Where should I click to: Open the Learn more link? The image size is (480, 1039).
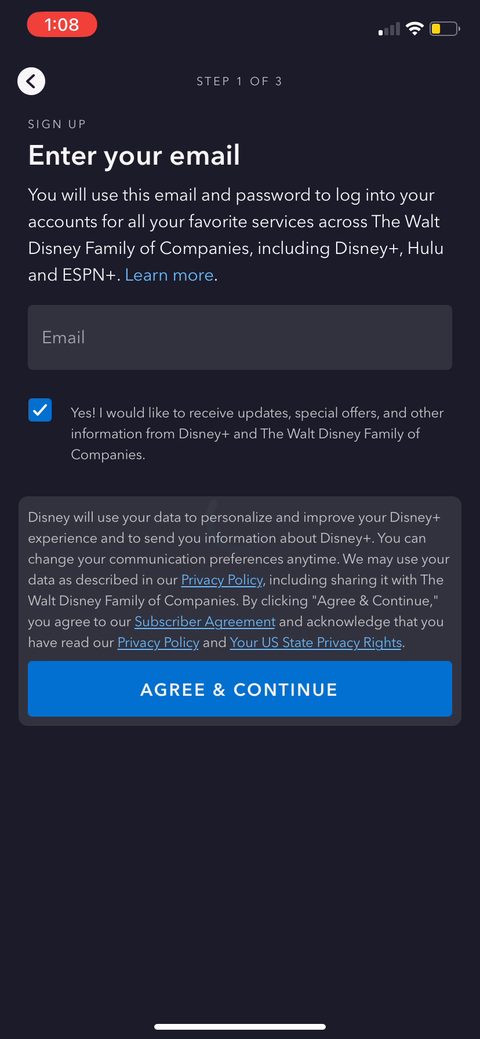[169, 275]
